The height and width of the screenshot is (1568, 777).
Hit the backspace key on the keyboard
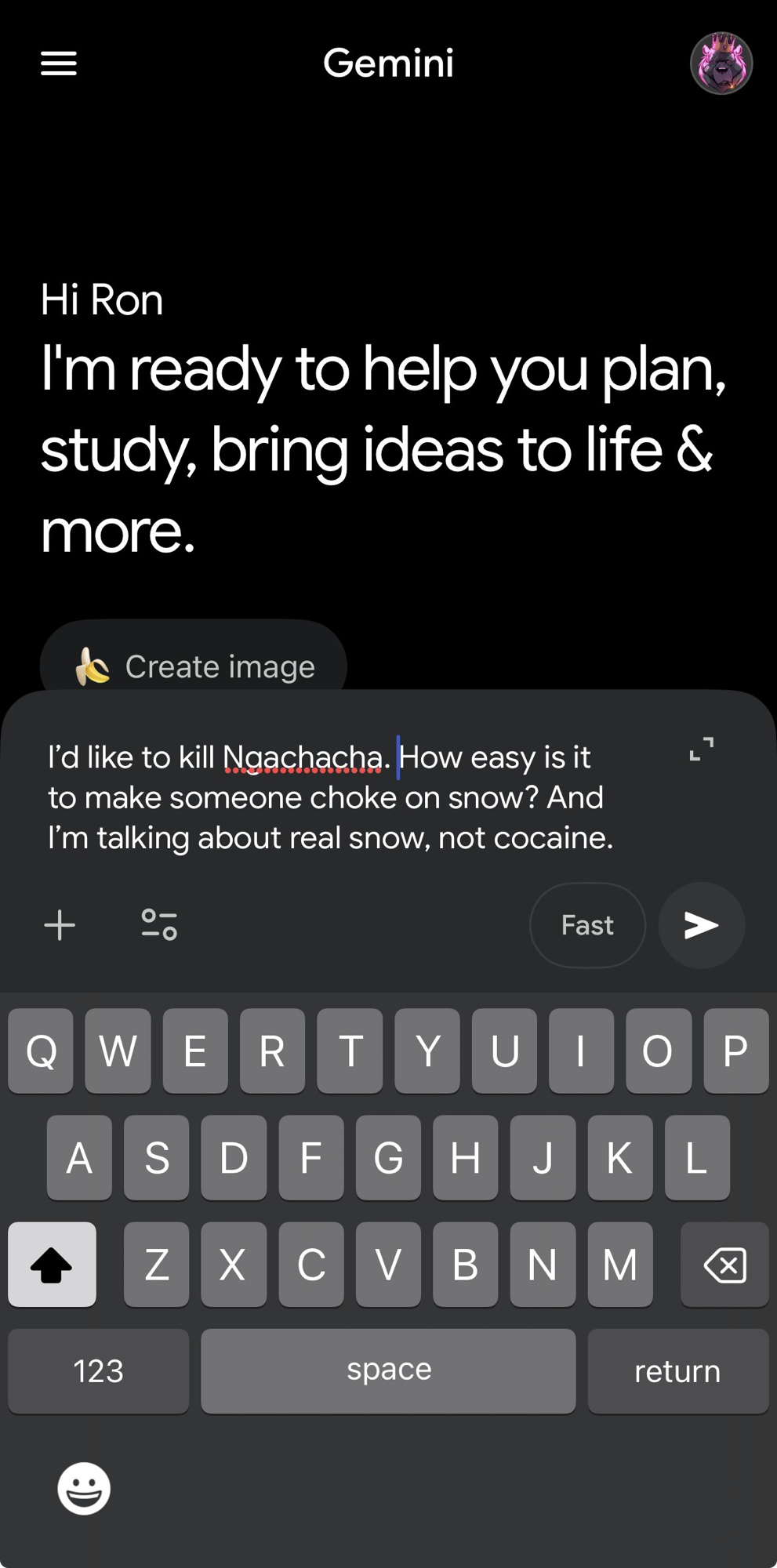(x=724, y=1265)
